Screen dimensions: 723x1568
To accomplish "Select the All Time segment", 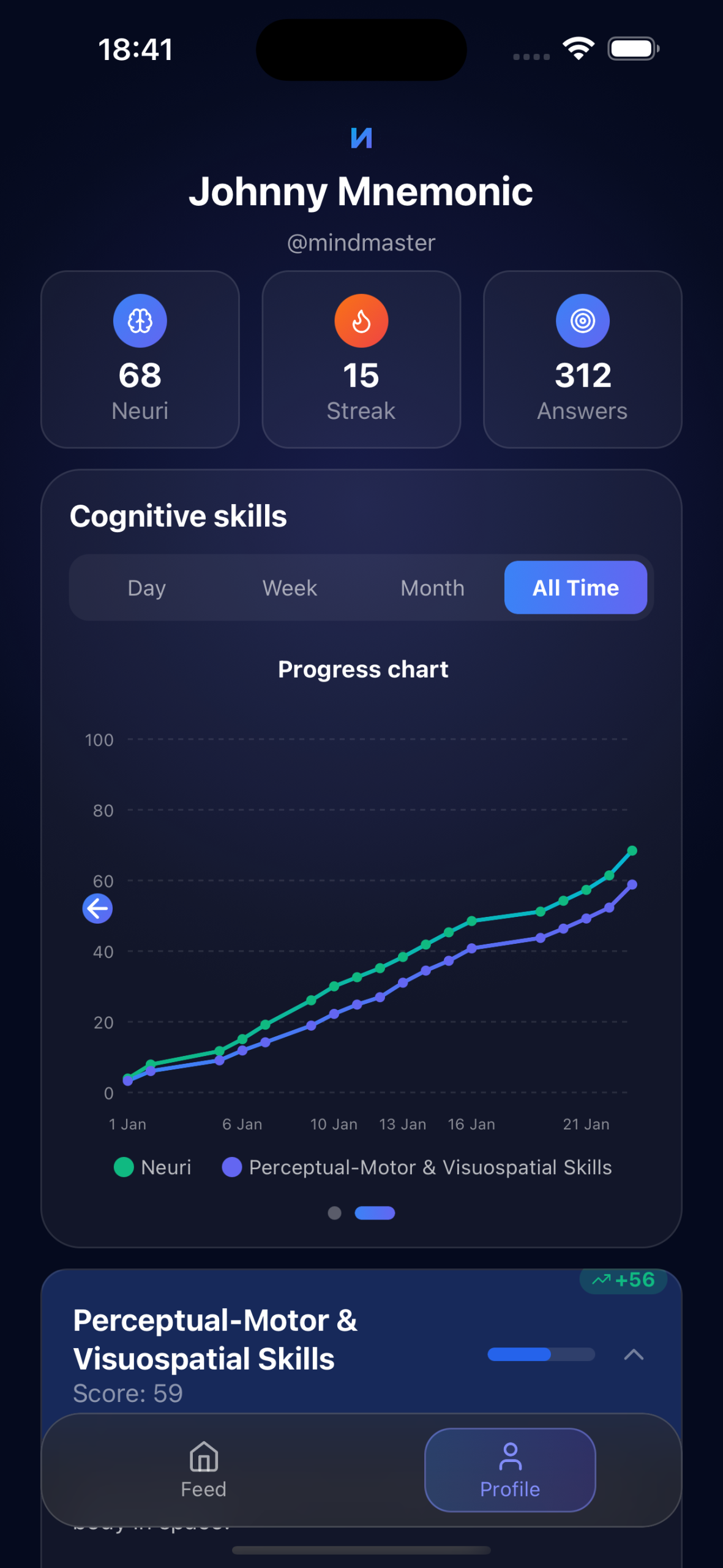I will pyautogui.click(x=575, y=588).
